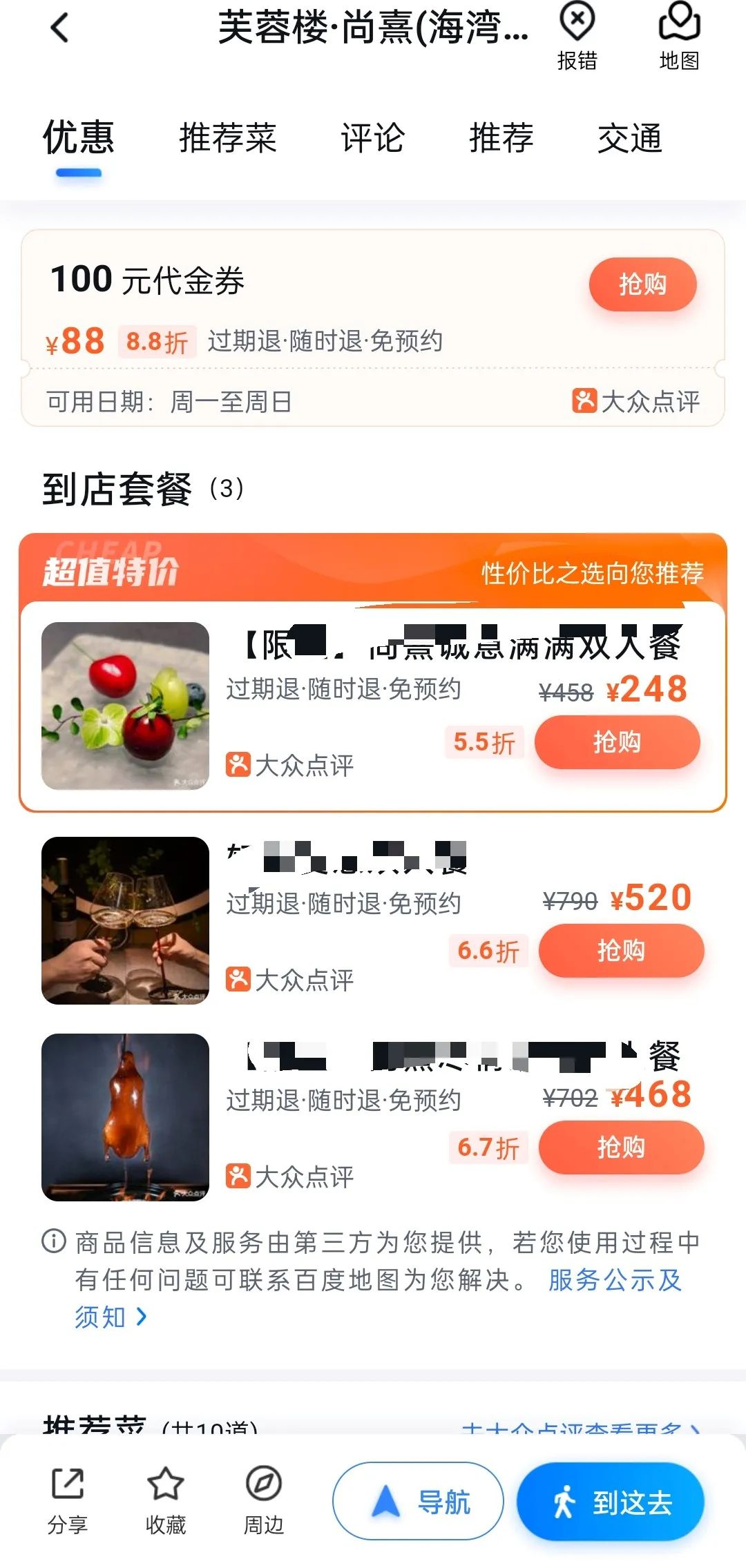Viewport: 746px width, 1568px height.
Task: Go back using the top-left arrow
Action: (x=60, y=29)
